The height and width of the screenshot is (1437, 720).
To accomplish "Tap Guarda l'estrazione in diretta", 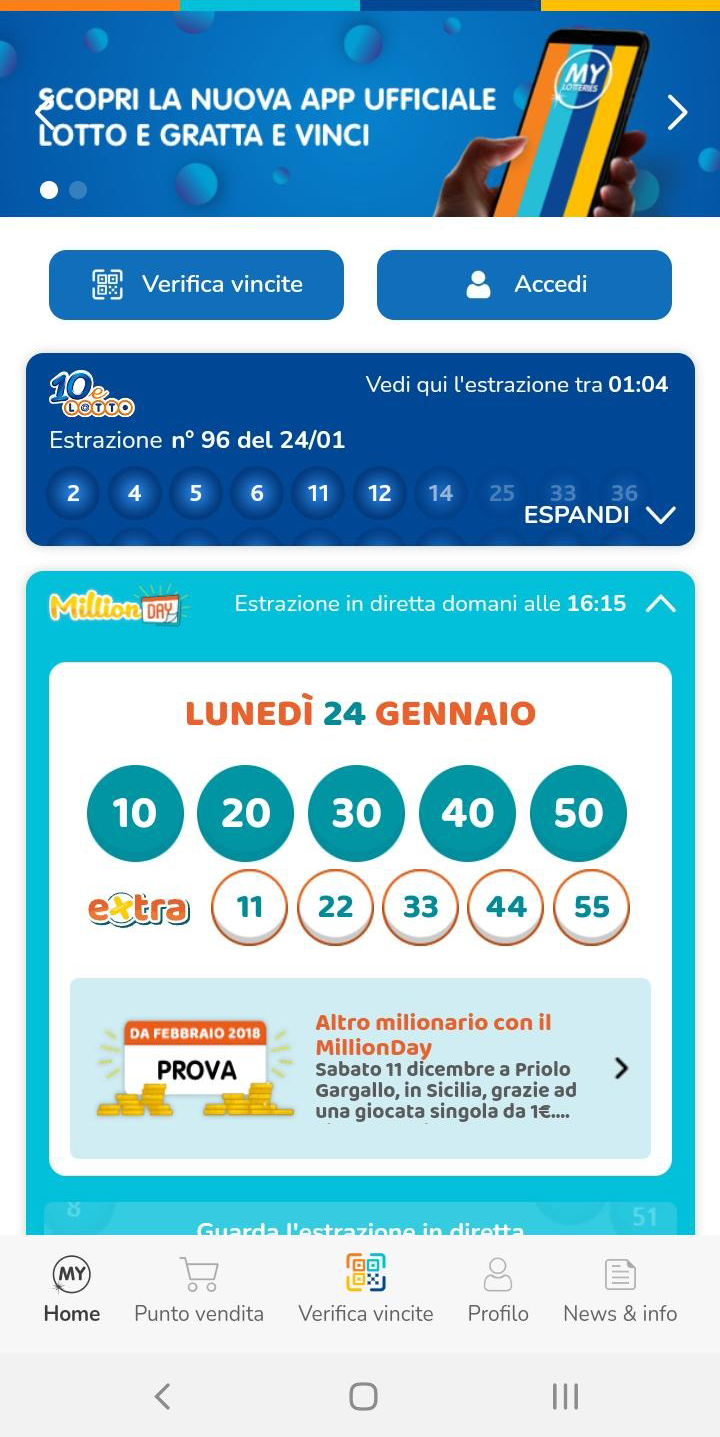I will 360,1224.
